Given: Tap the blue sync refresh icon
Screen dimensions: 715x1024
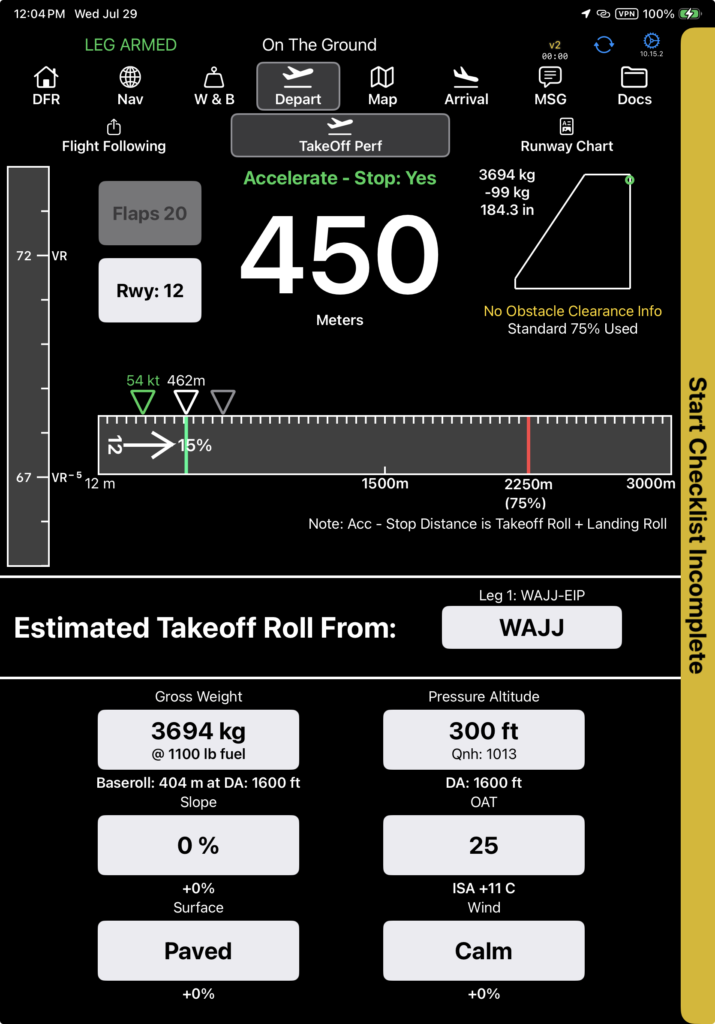Looking at the screenshot, I should tap(604, 44).
